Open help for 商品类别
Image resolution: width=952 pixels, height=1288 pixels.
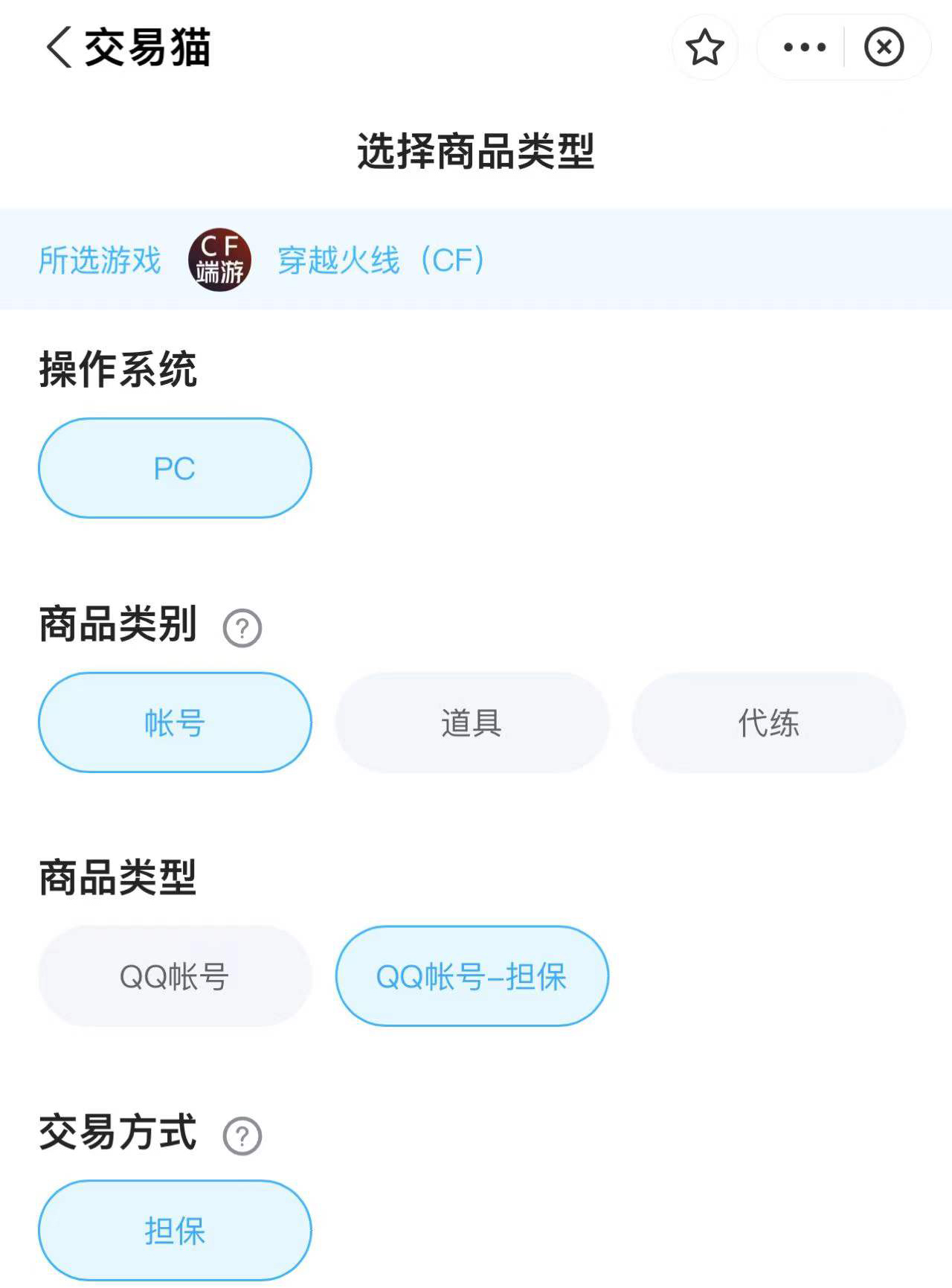(242, 628)
